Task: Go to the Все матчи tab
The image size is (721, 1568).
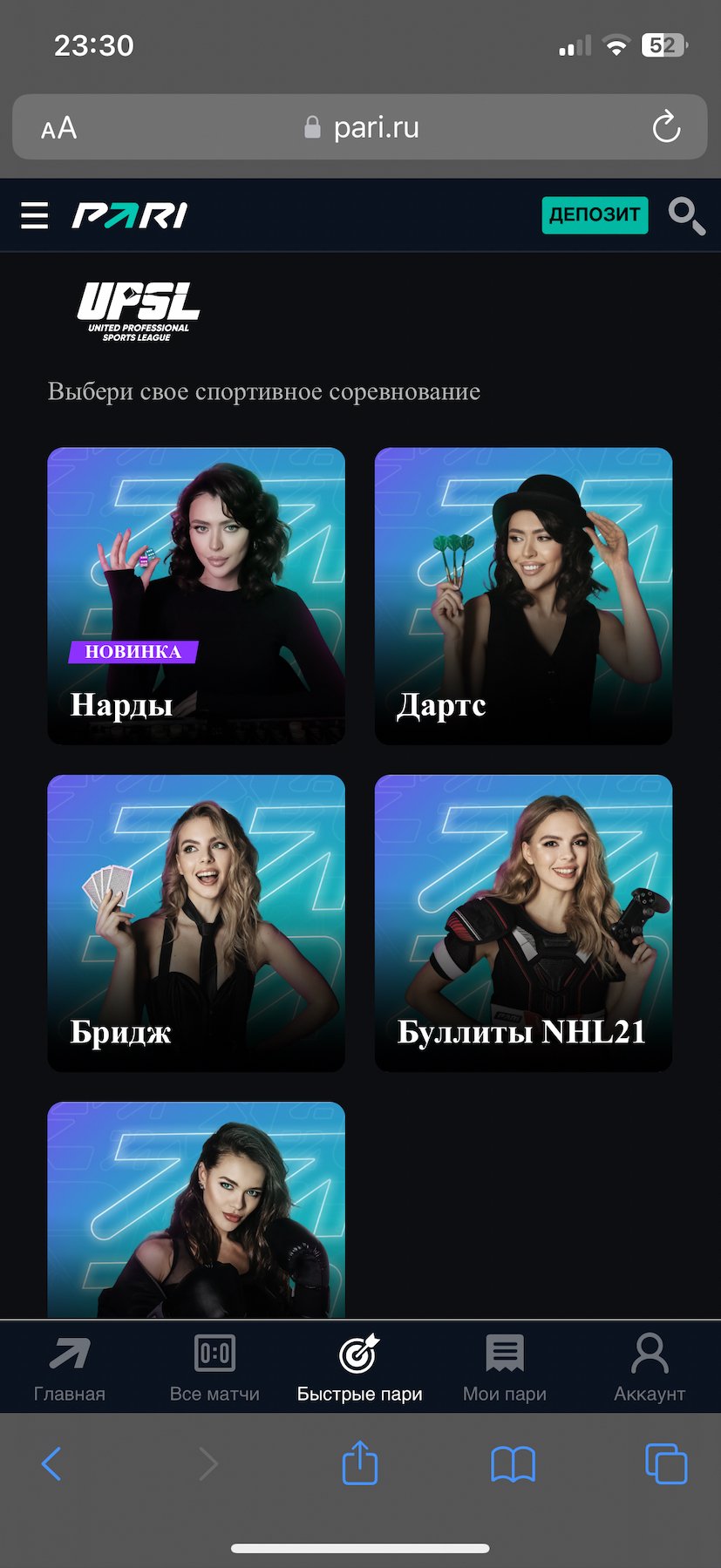Action: point(214,1367)
